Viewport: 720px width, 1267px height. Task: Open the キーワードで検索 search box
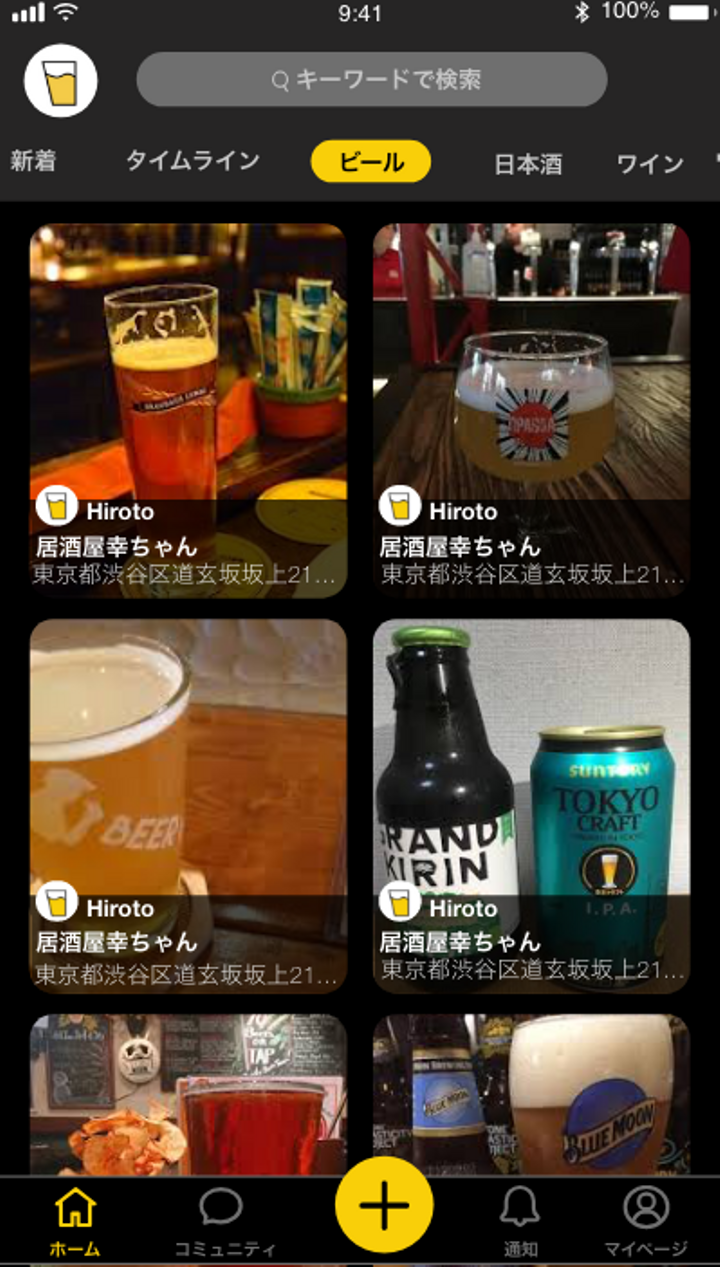(x=372, y=80)
